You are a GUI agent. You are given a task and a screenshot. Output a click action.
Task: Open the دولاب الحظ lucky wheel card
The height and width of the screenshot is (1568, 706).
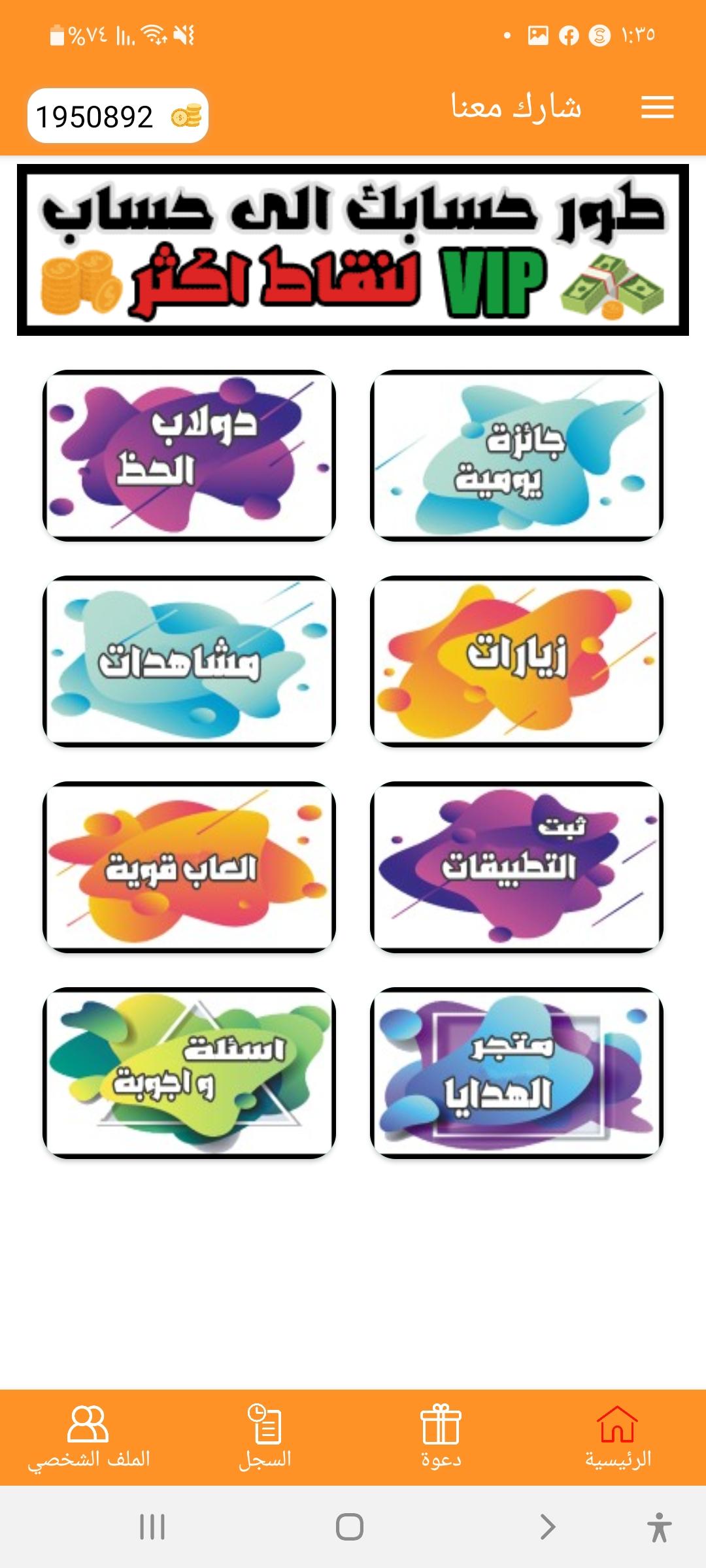(x=189, y=455)
